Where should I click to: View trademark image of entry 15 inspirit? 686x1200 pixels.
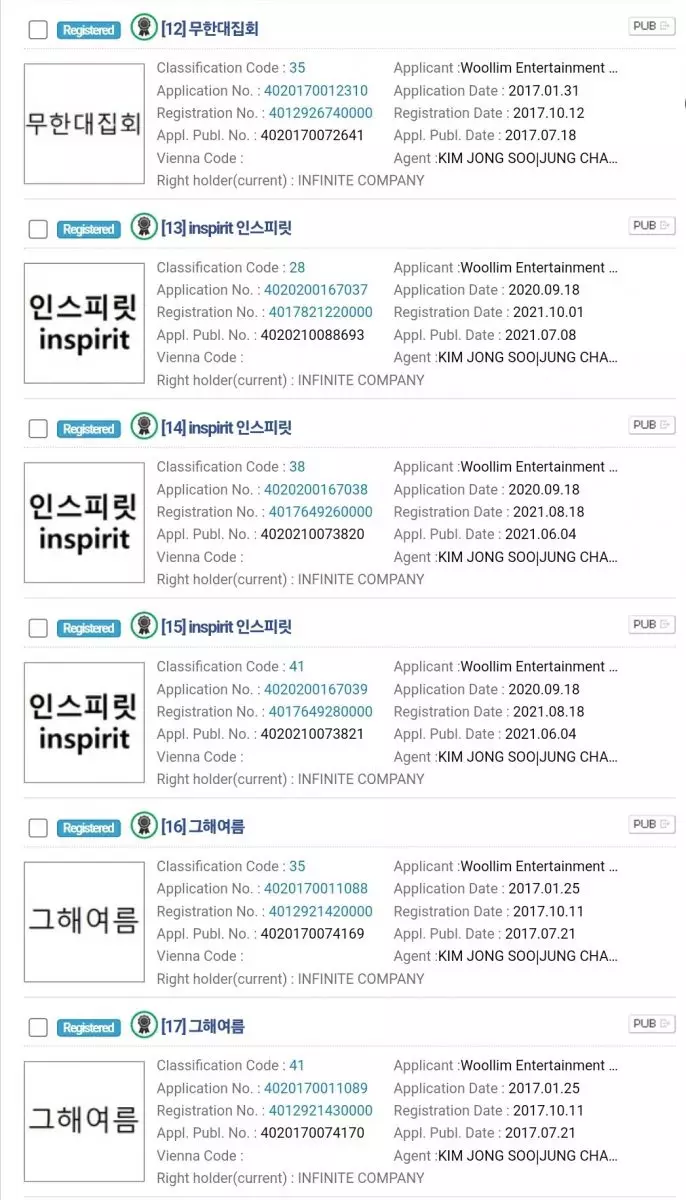84,722
